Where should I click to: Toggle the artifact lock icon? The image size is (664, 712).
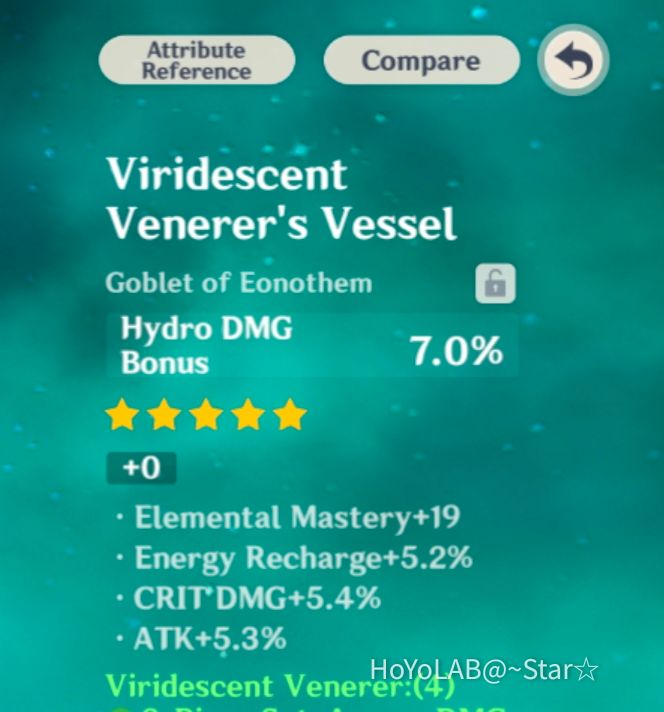(495, 285)
